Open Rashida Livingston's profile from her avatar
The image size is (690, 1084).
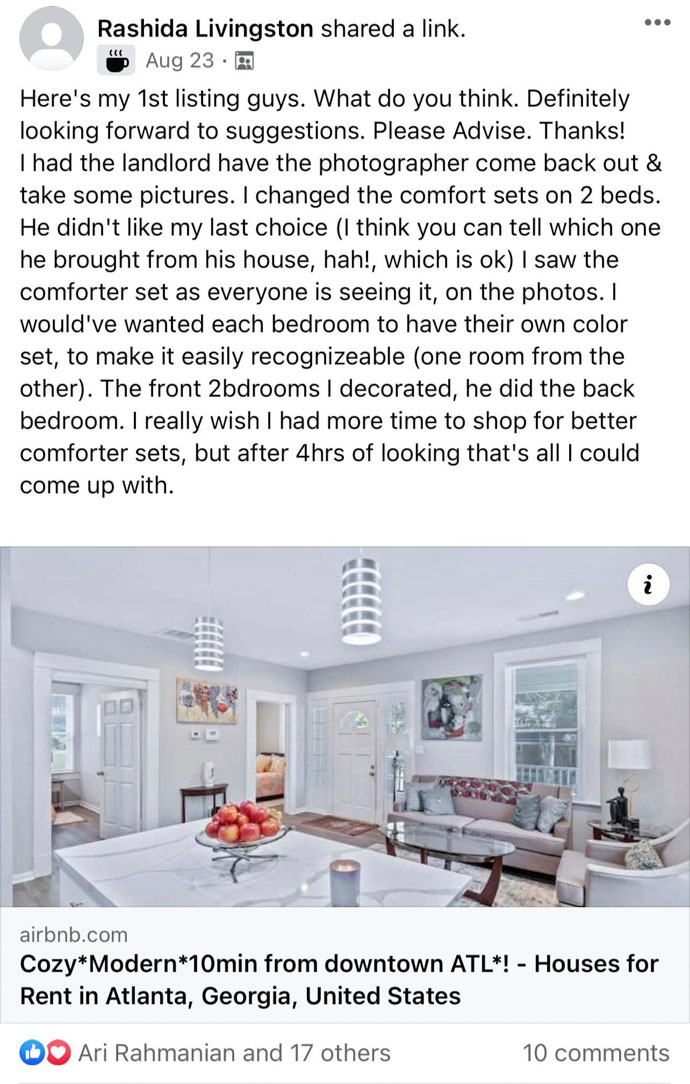click(x=51, y=39)
